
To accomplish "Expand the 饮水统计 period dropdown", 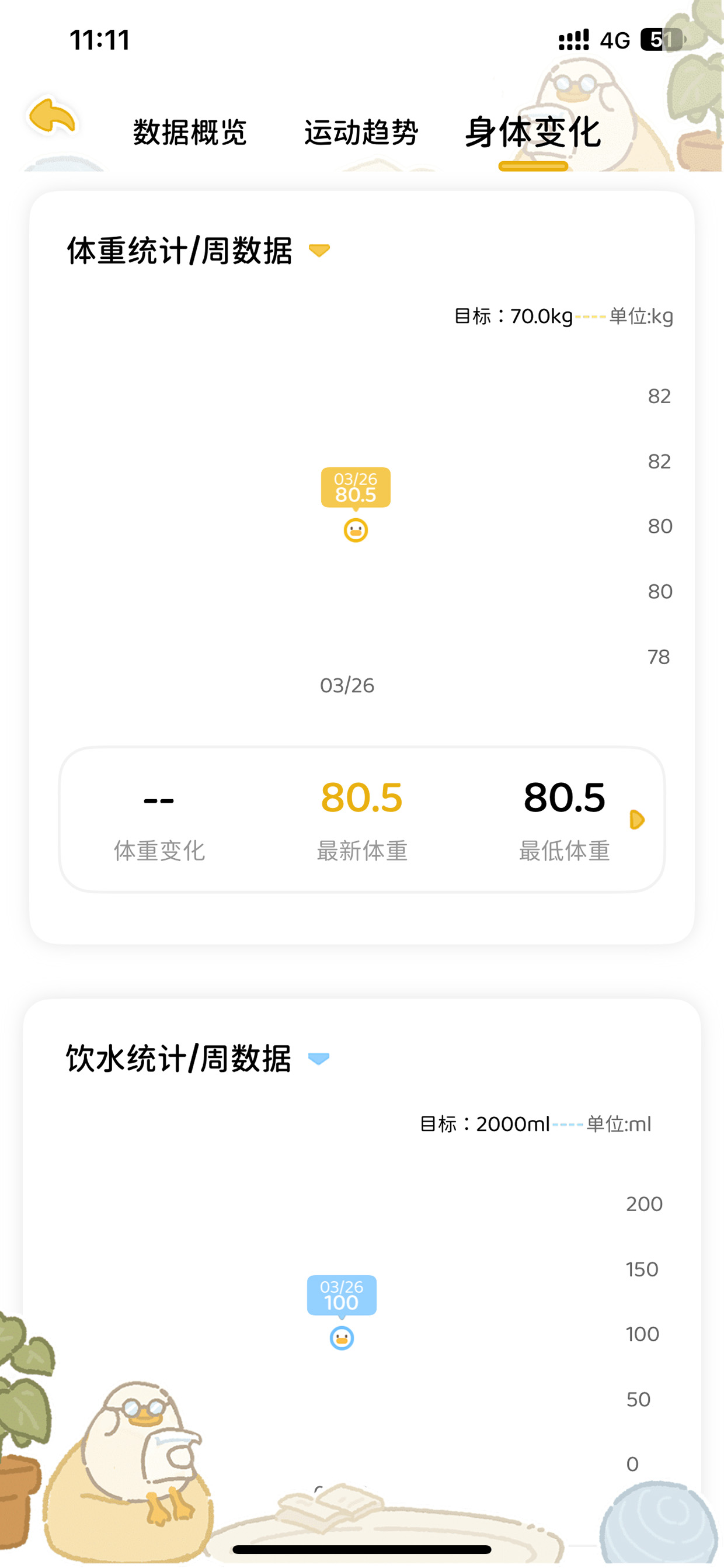I will [x=318, y=1059].
